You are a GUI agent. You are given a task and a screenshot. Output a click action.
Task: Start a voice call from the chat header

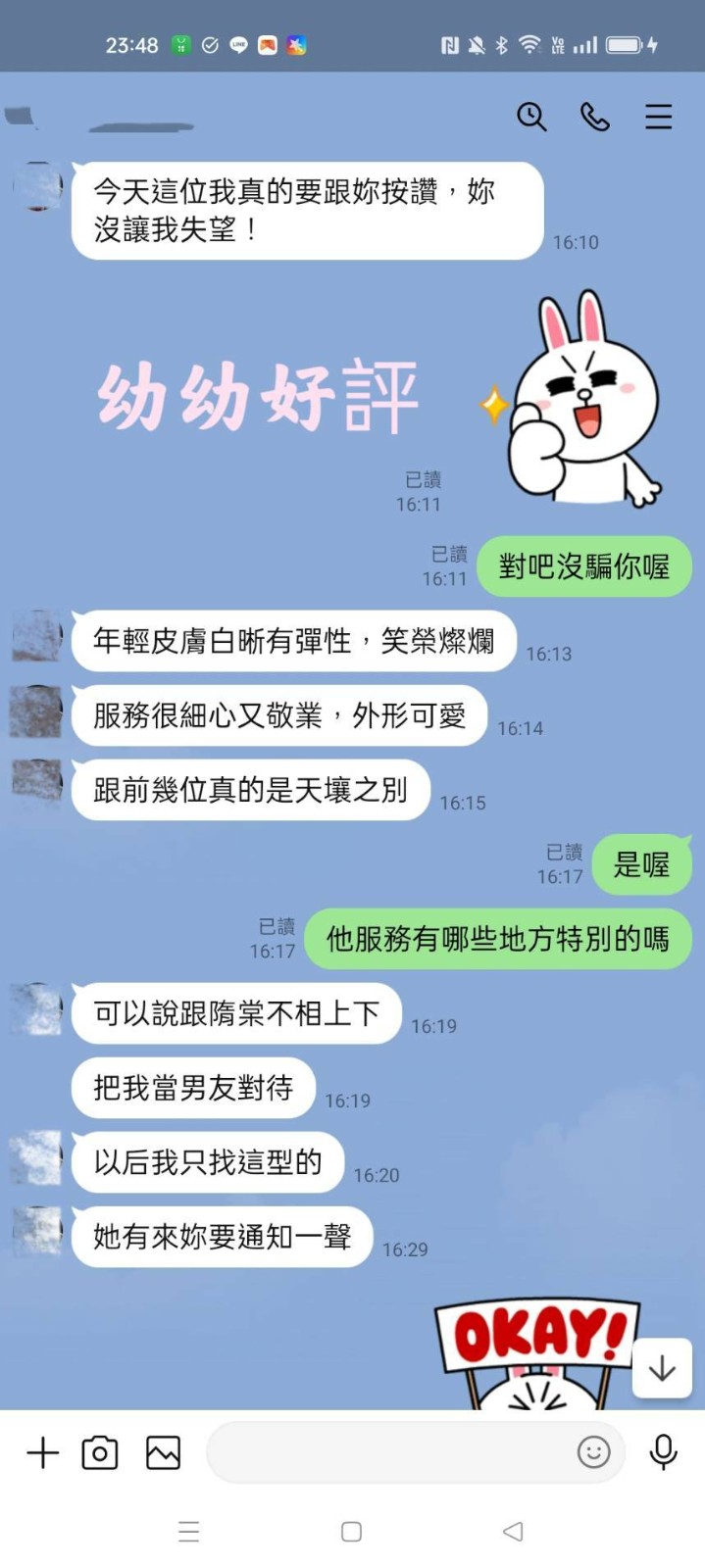(x=594, y=117)
